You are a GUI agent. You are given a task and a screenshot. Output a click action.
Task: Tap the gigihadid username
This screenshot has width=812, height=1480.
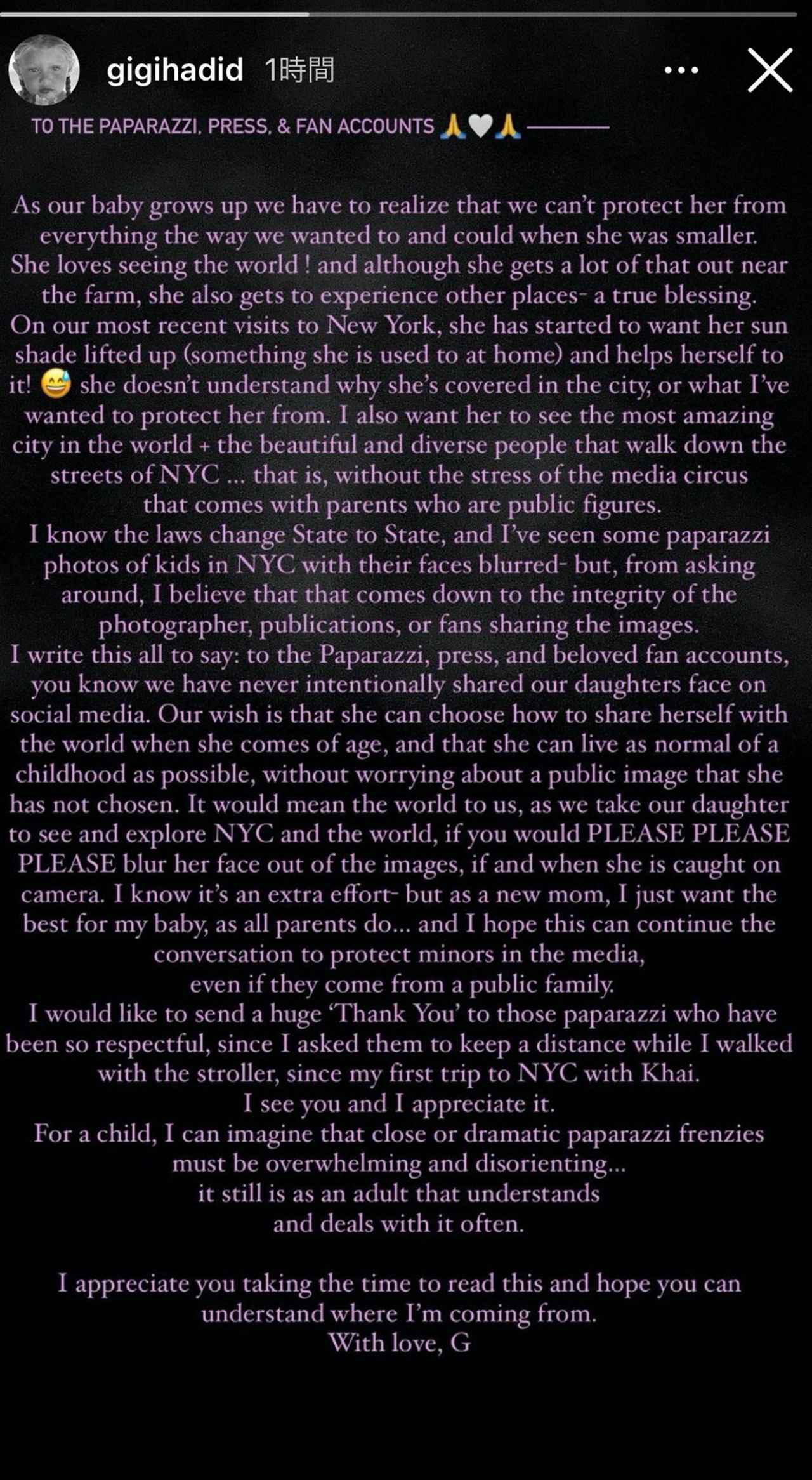pyautogui.click(x=174, y=70)
